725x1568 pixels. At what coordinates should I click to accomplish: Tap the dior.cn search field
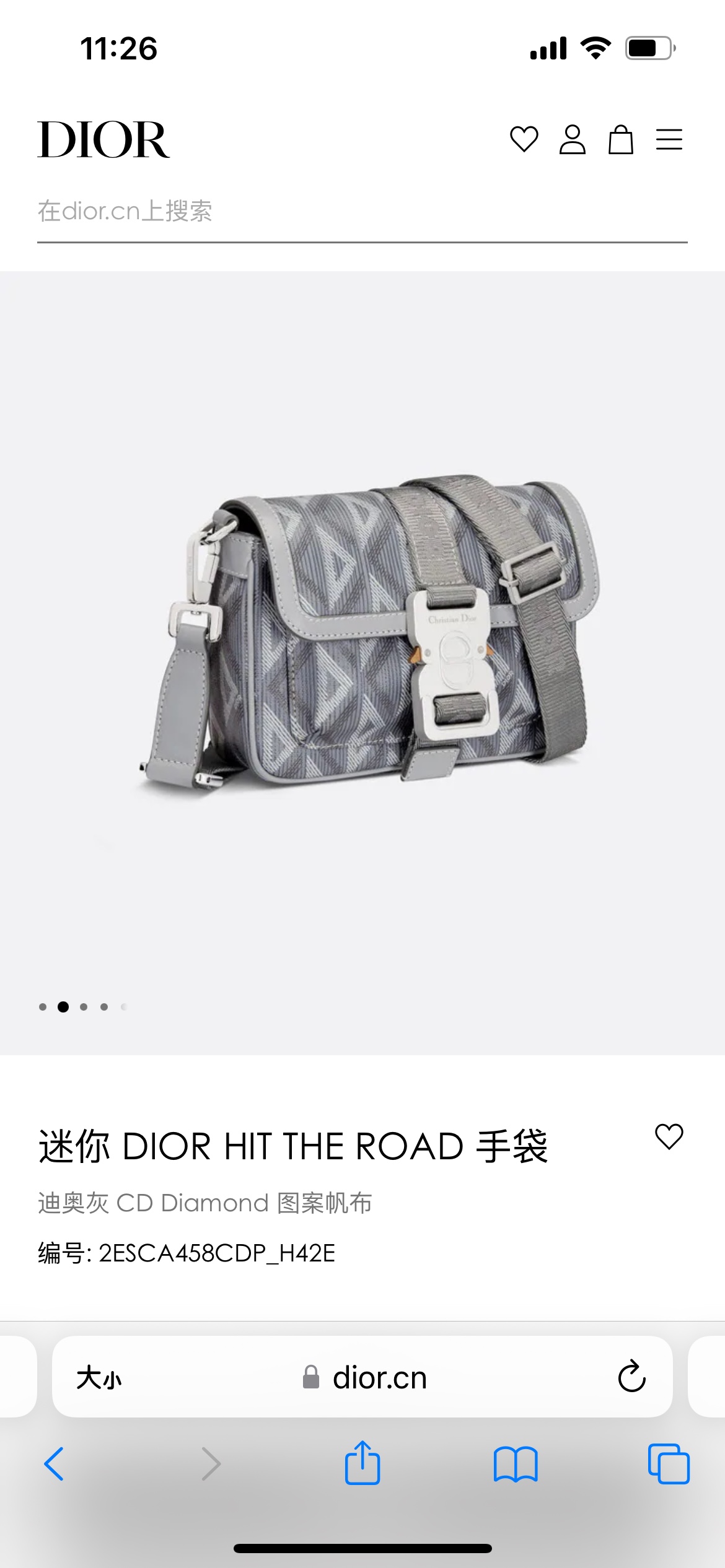(x=362, y=212)
